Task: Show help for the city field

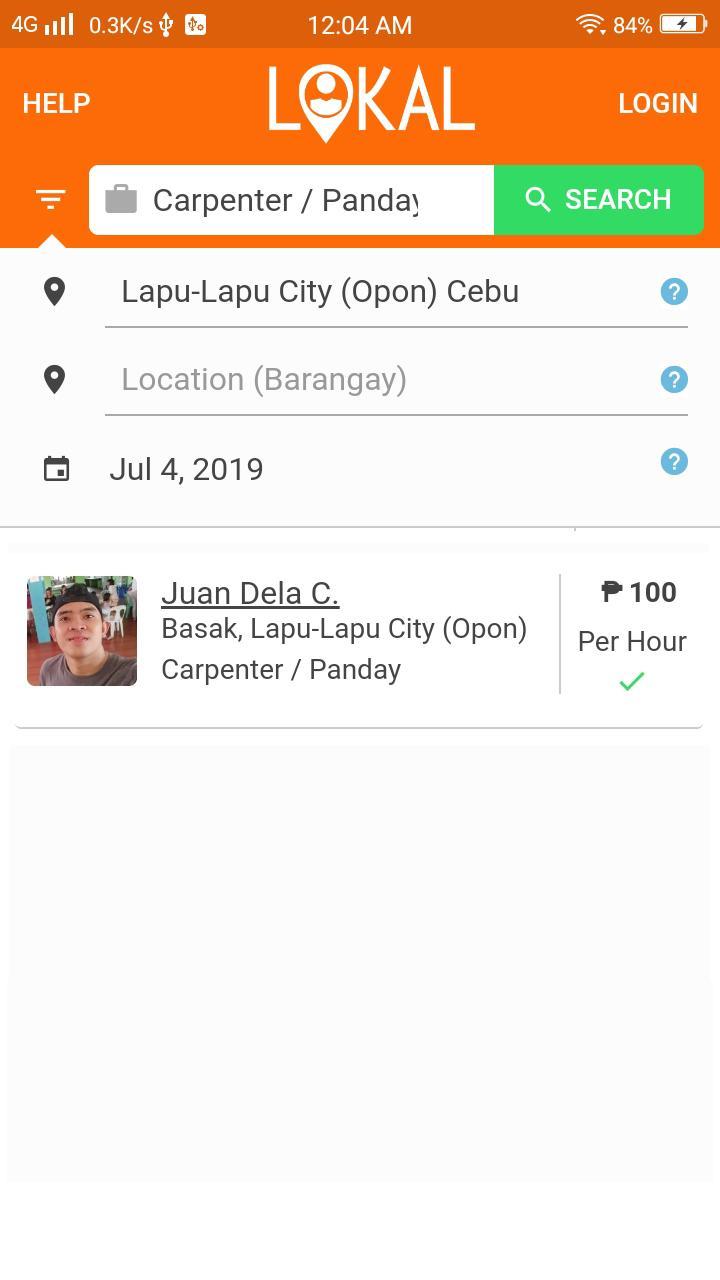Action: 674,291
